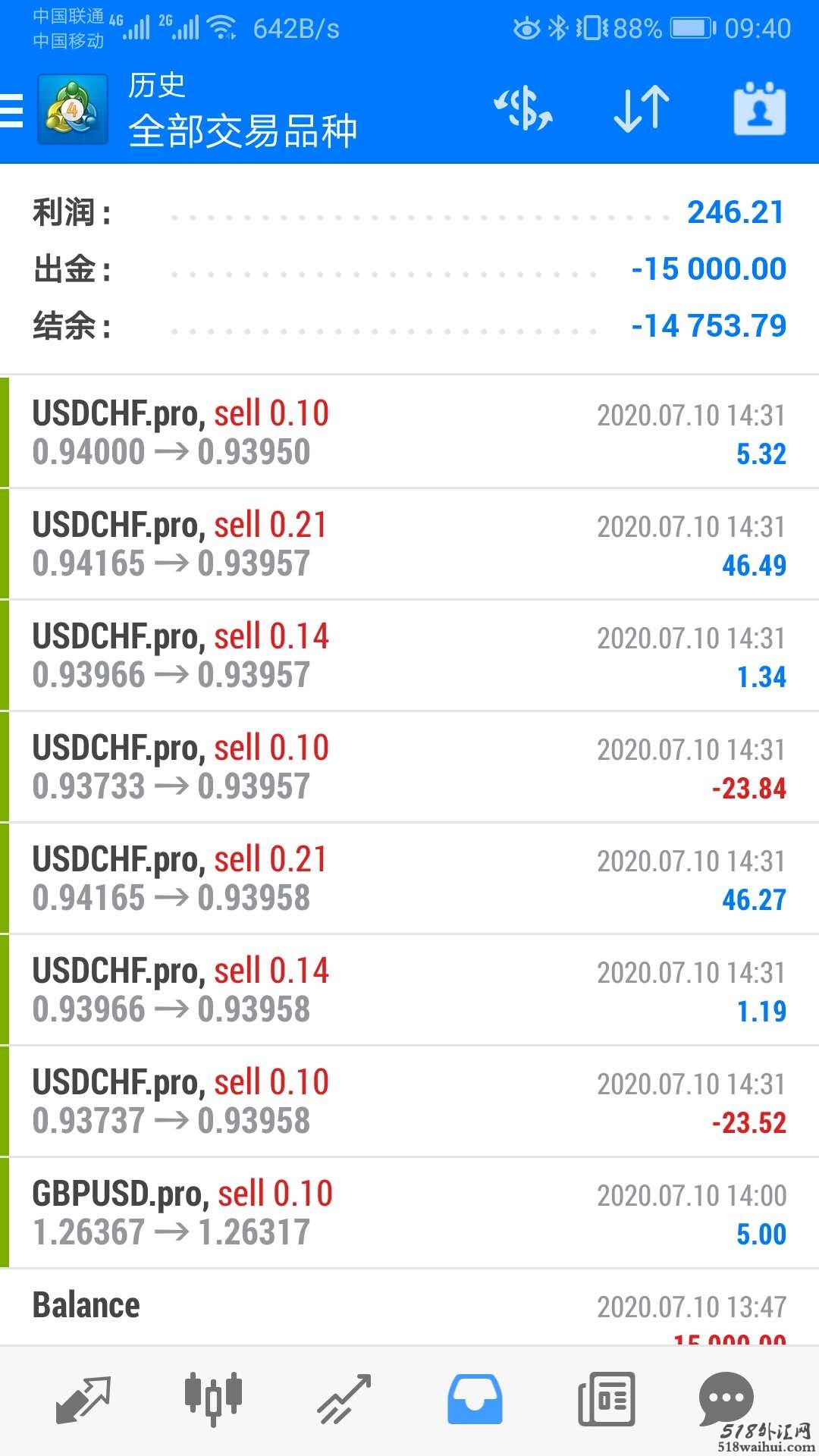Open USDCHF.pro trade with loss -23.84

(409, 767)
